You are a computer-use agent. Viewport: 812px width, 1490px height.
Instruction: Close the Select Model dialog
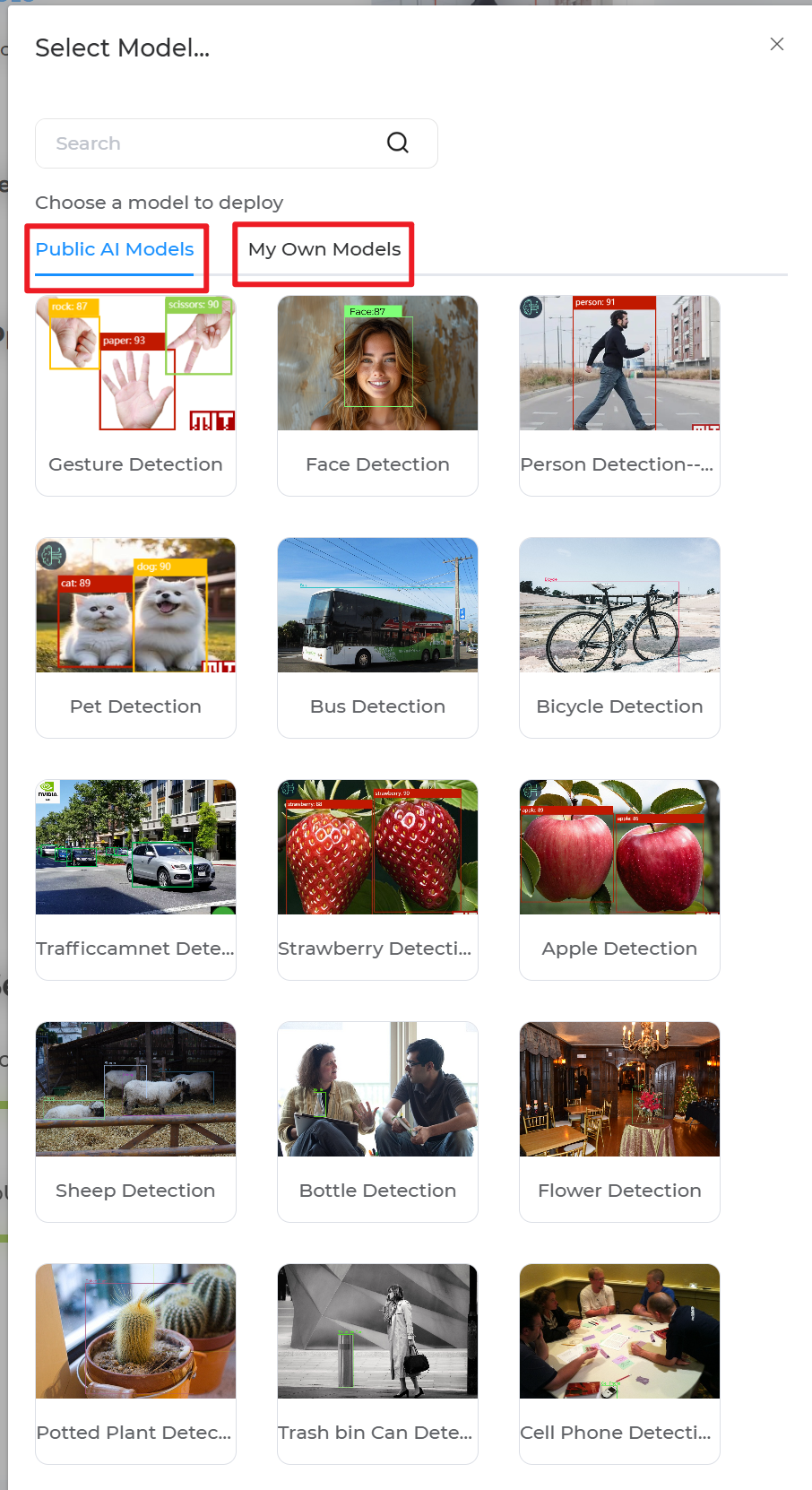pos(777,44)
